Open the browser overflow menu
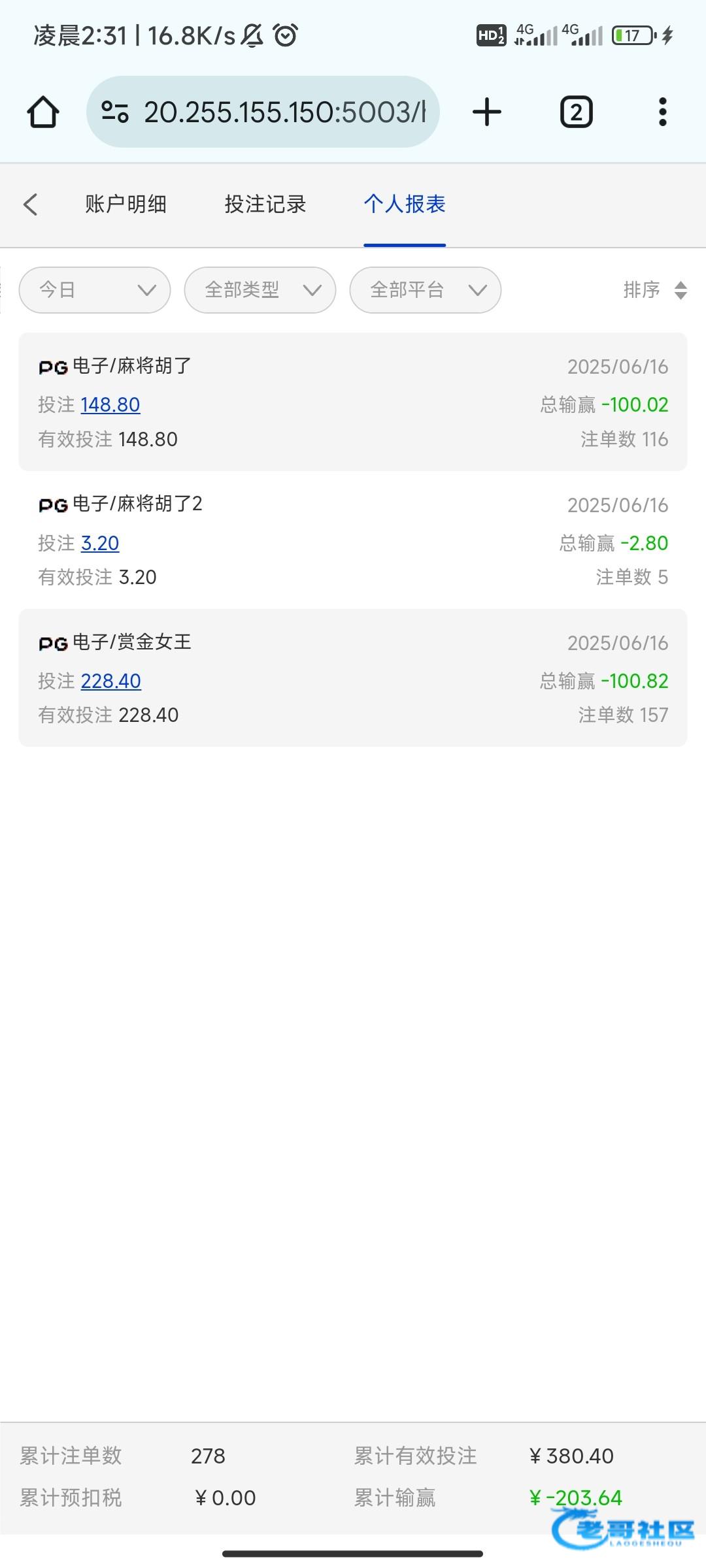 (663, 112)
